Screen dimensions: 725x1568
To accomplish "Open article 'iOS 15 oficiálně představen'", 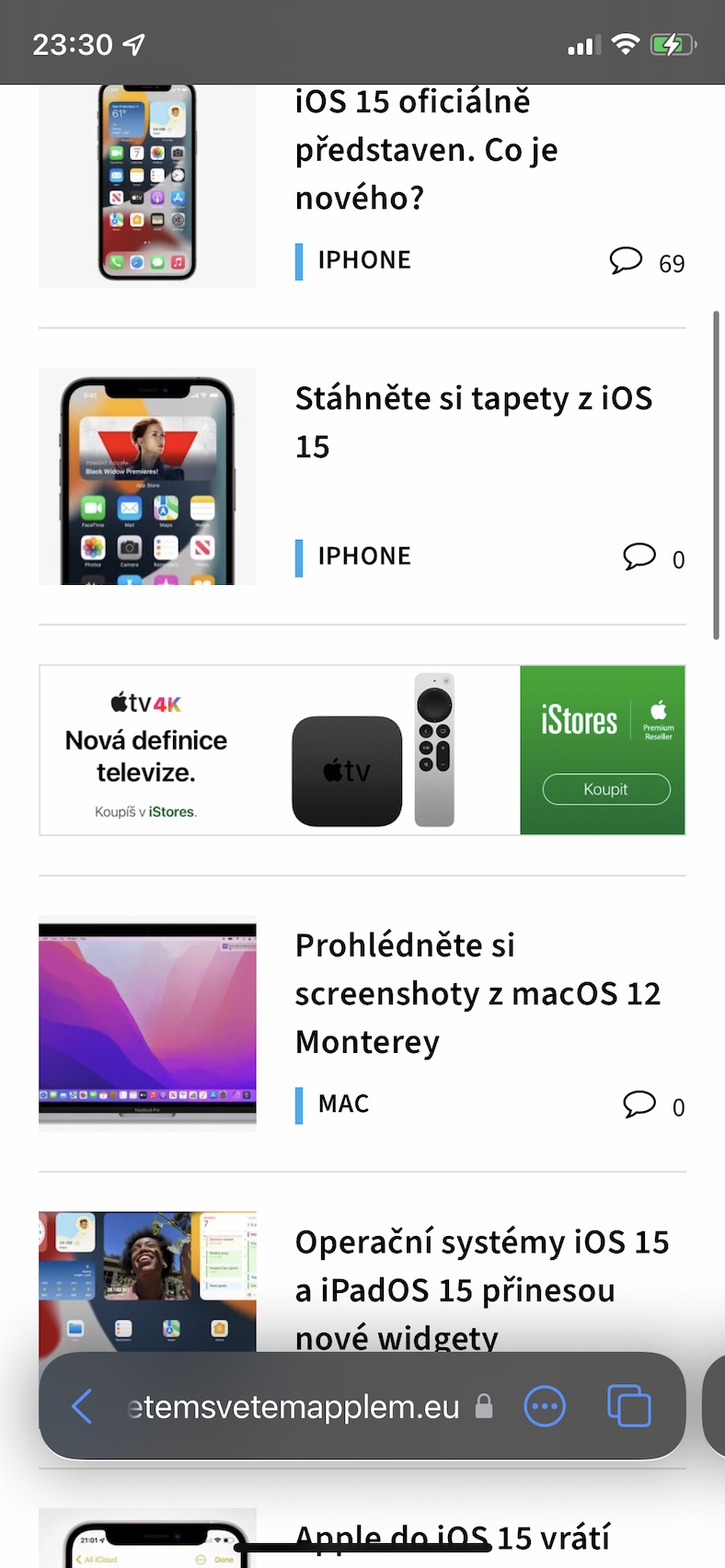I will point(426,150).
